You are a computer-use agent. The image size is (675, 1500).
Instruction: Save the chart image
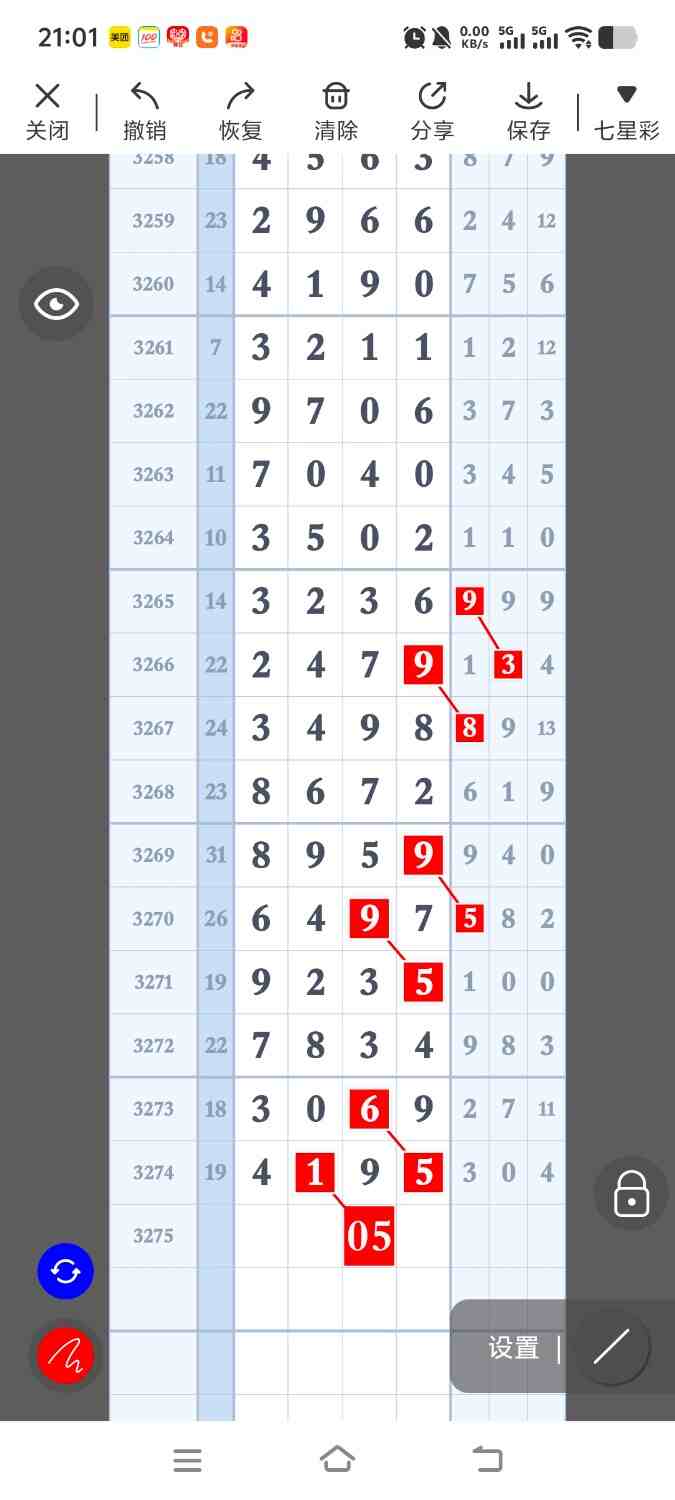click(x=528, y=111)
